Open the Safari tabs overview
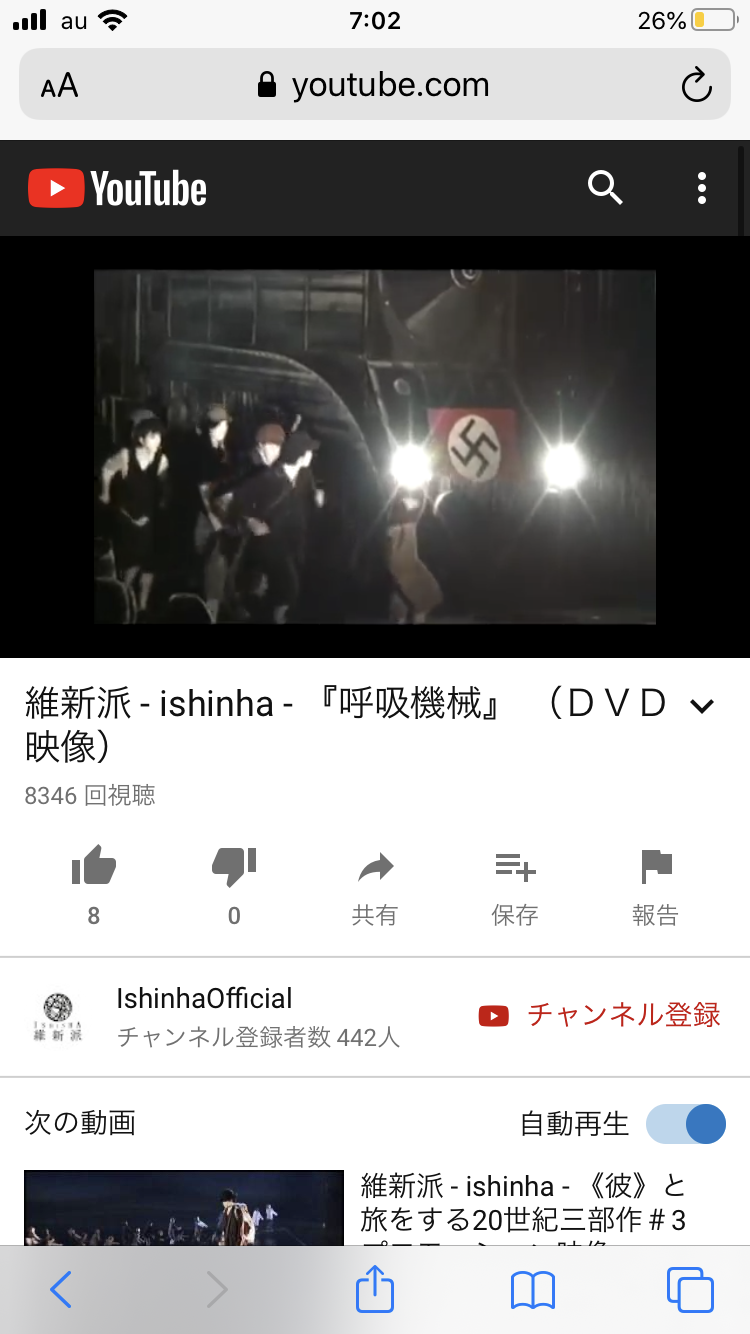This screenshot has width=750, height=1334. (689, 1290)
